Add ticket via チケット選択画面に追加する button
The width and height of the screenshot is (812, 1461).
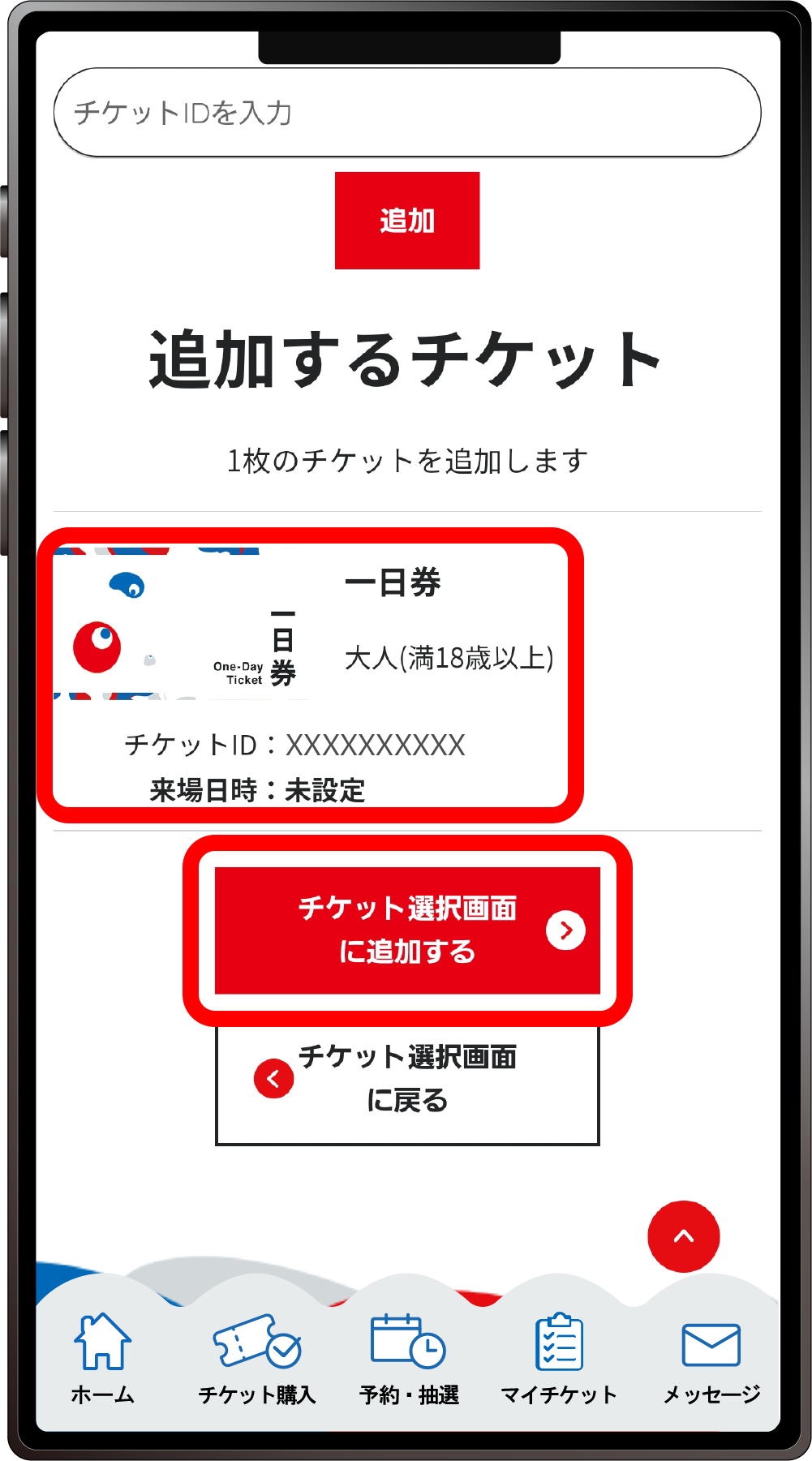coord(407,930)
